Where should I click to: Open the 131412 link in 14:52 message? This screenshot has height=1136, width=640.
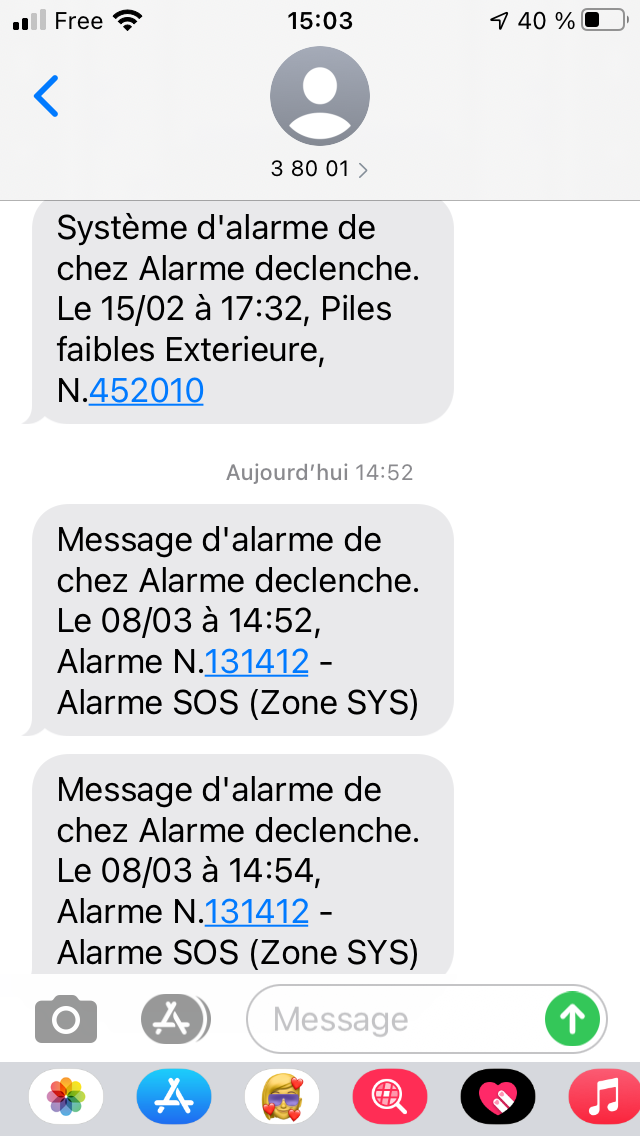[257, 662]
